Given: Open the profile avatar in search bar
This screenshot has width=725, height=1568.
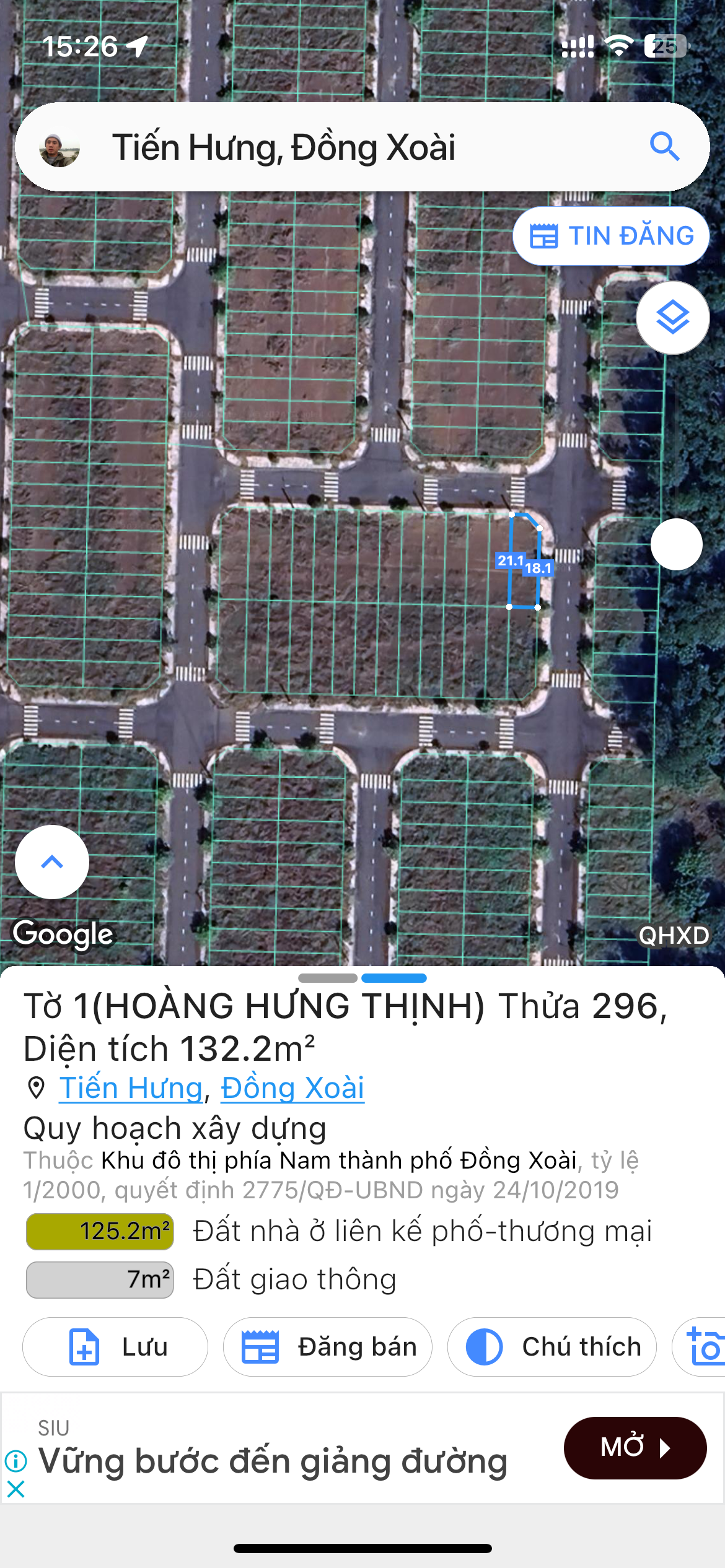Looking at the screenshot, I should click(x=59, y=147).
